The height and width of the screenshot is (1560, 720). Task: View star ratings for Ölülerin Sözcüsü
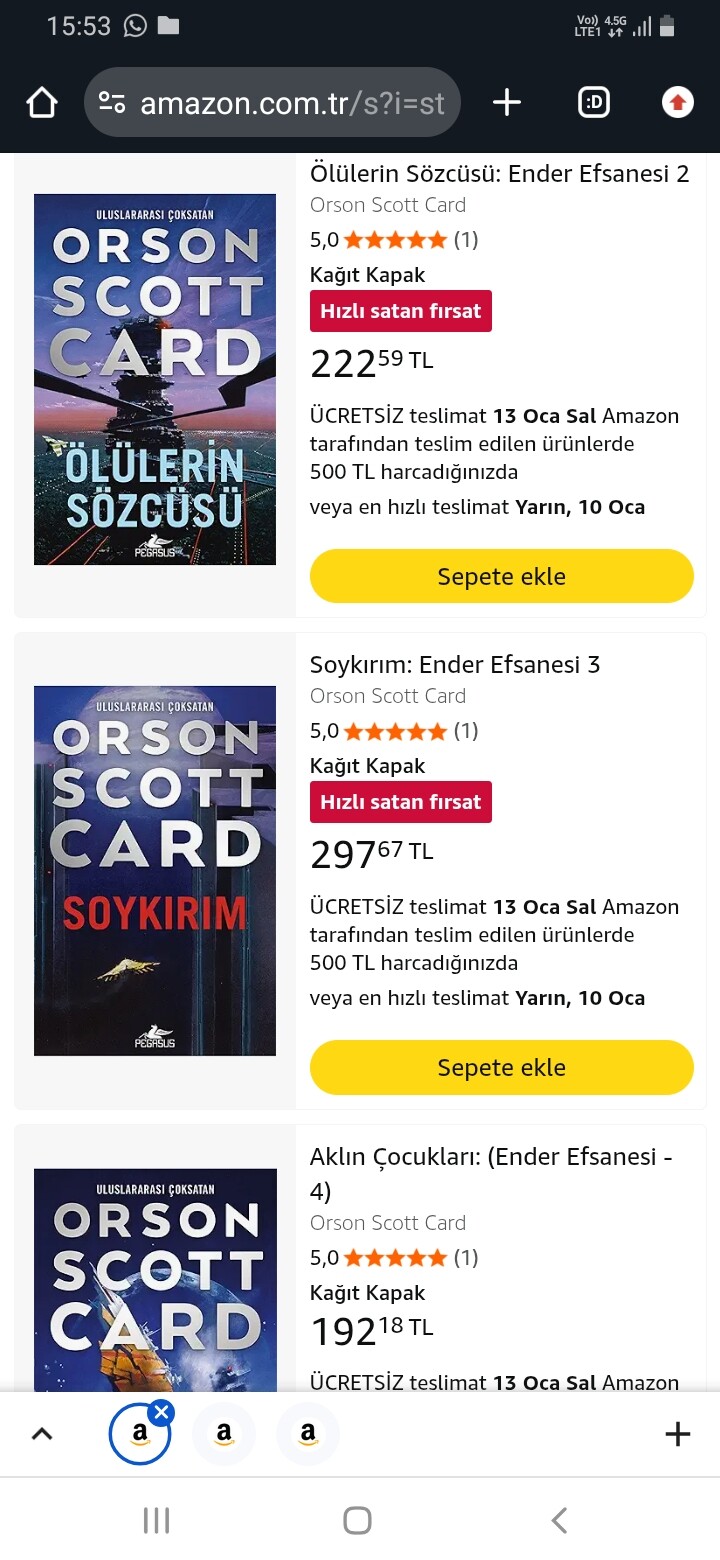tap(395, 240)
